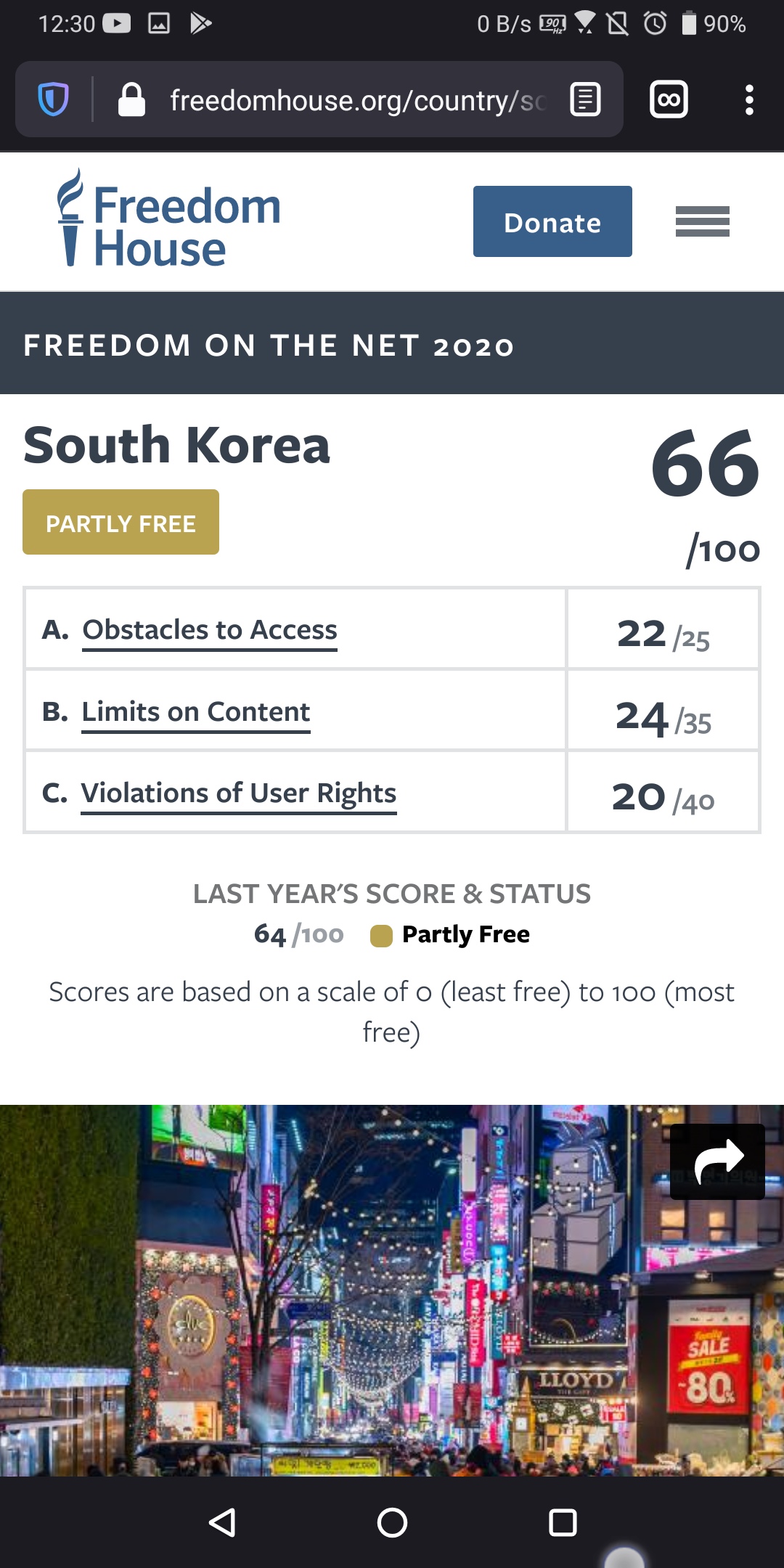Share this page with the arrow icon

pyautogui.click(x=717, y=1161)
